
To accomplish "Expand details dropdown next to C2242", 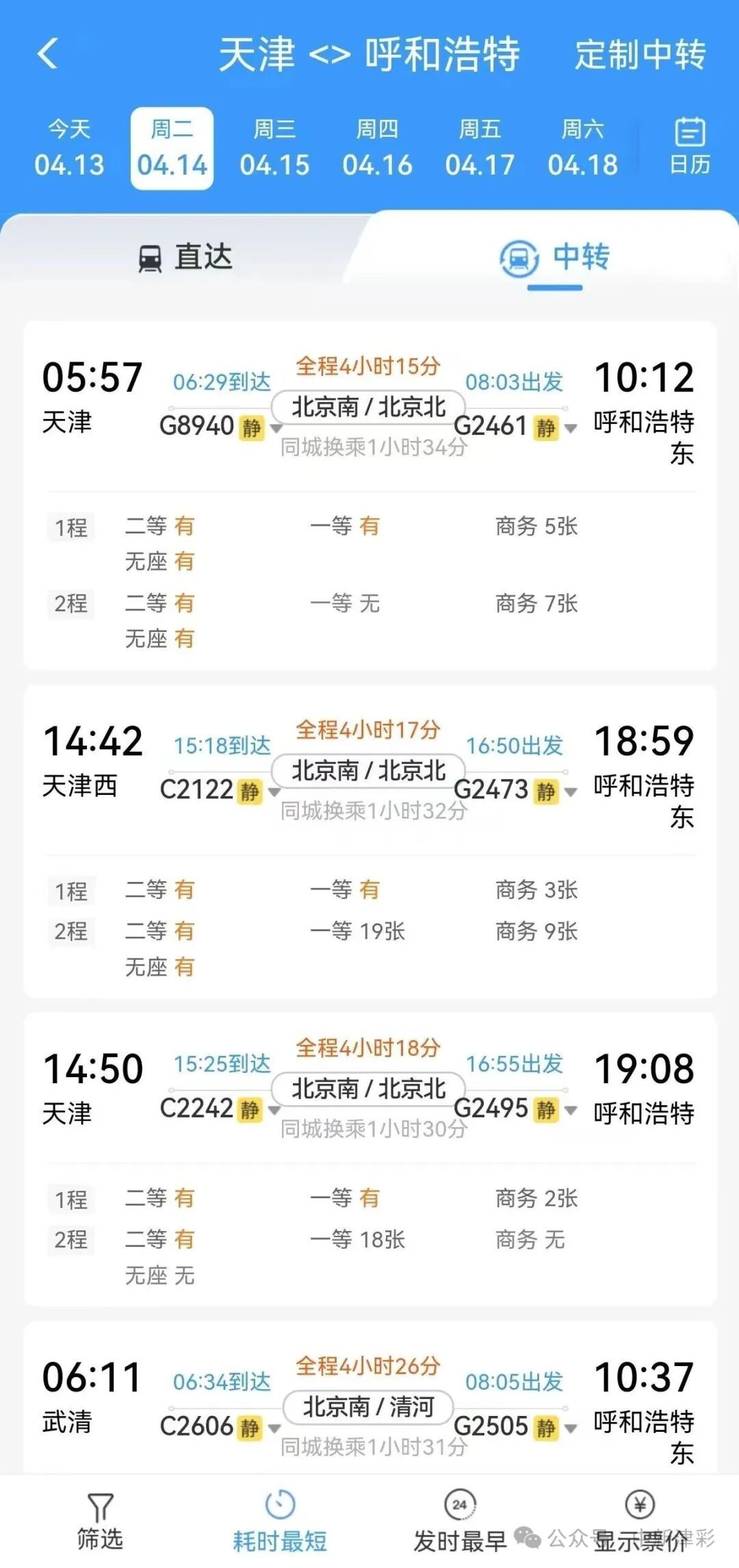I will point(273,1110).
